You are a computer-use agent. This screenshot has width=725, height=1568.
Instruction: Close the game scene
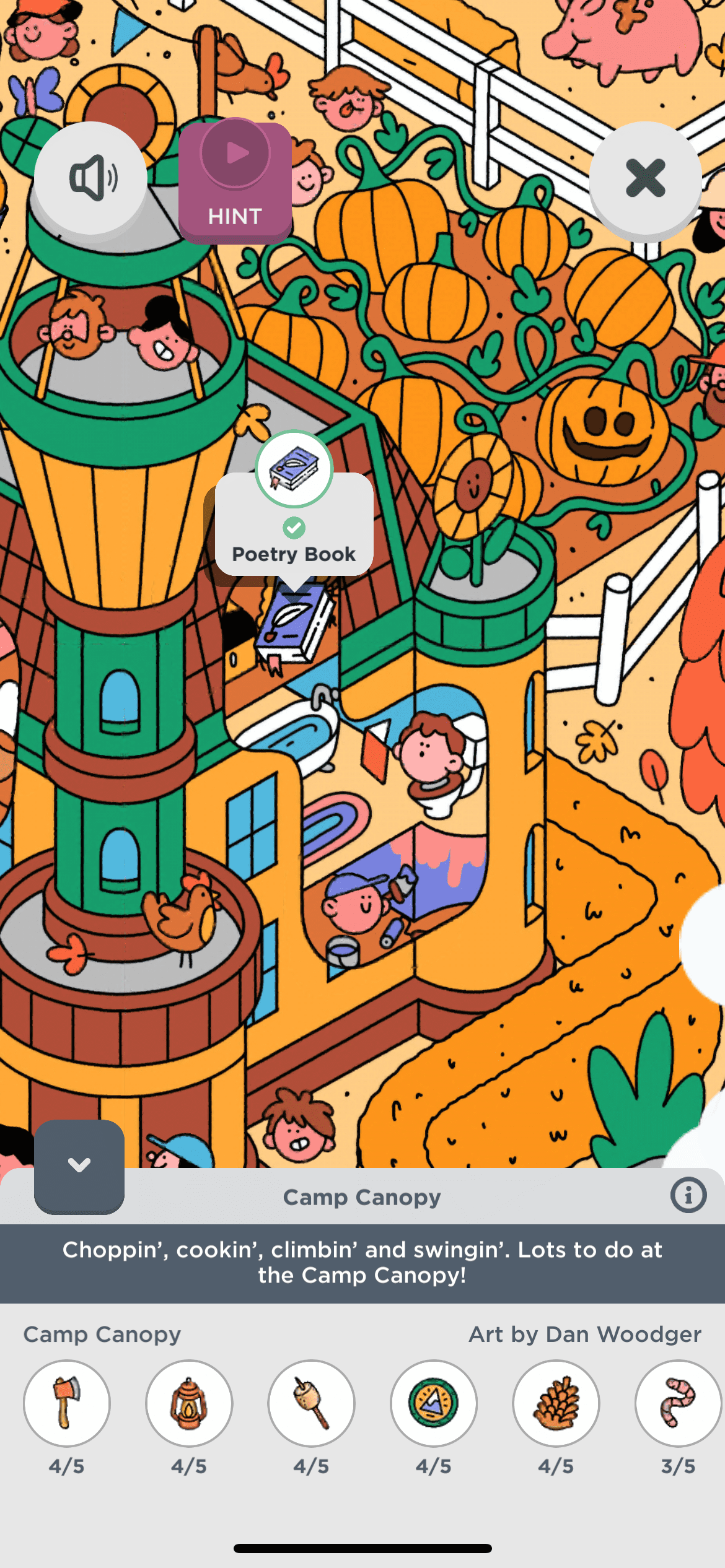point(645,178)
